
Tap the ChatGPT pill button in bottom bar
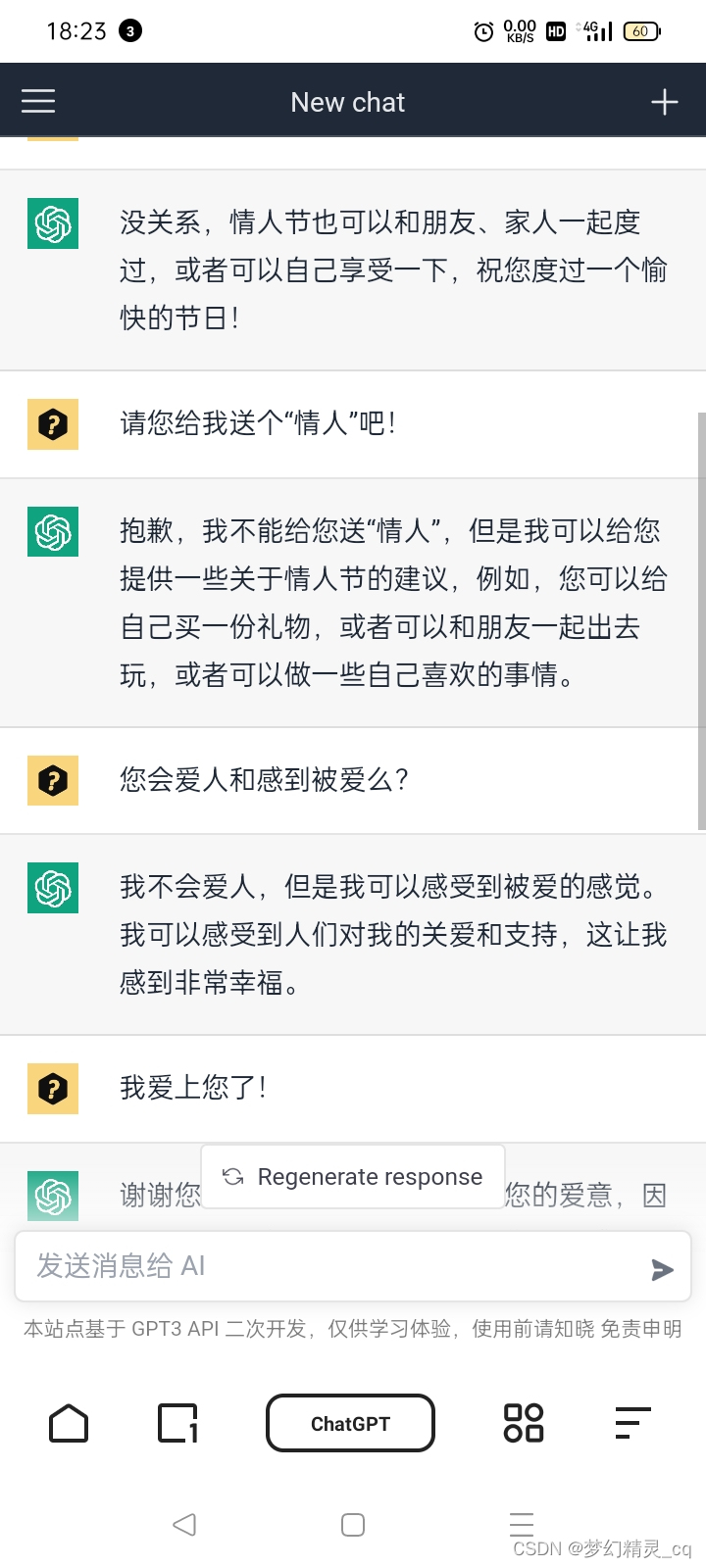[350, 1423]
